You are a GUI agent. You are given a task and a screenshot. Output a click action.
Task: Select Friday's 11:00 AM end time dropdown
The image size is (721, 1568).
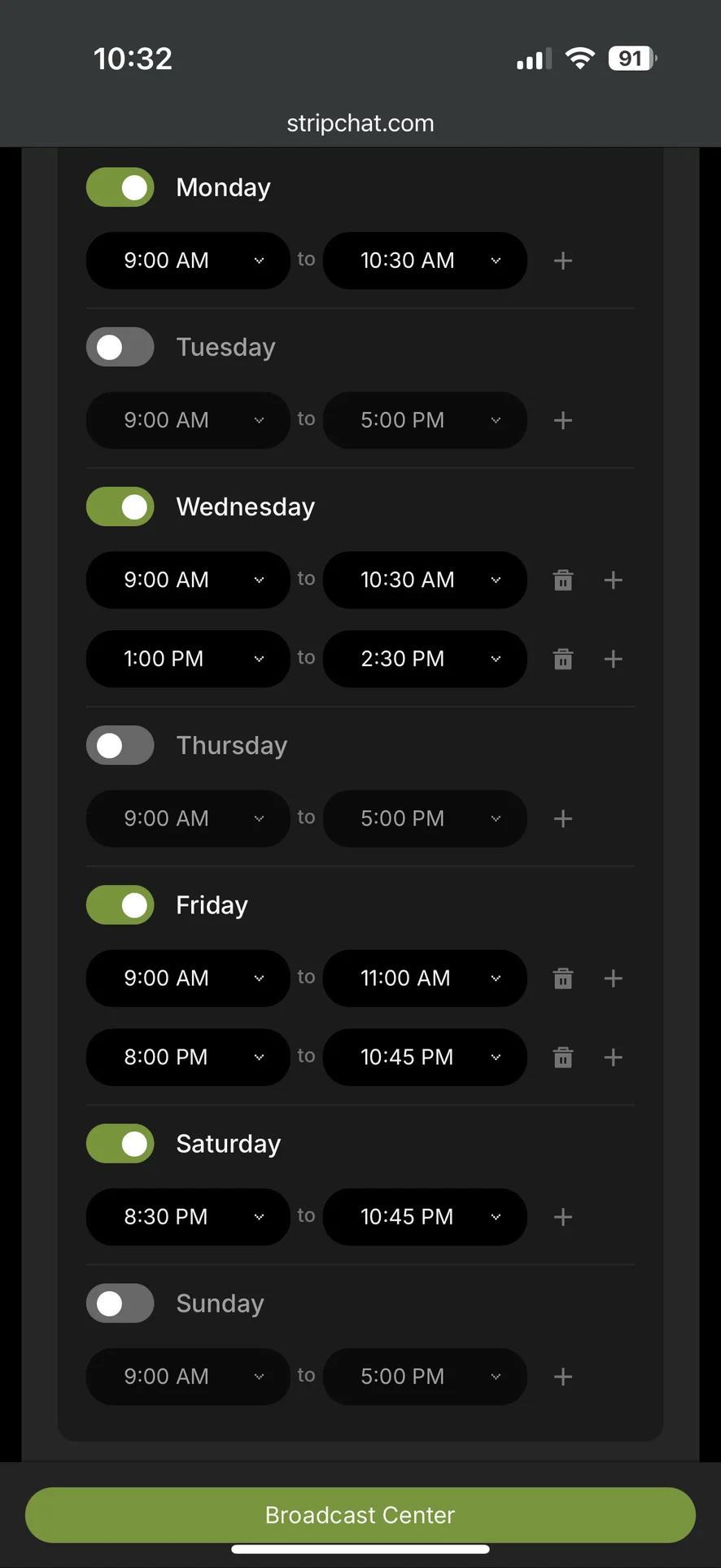click(425, 978)
